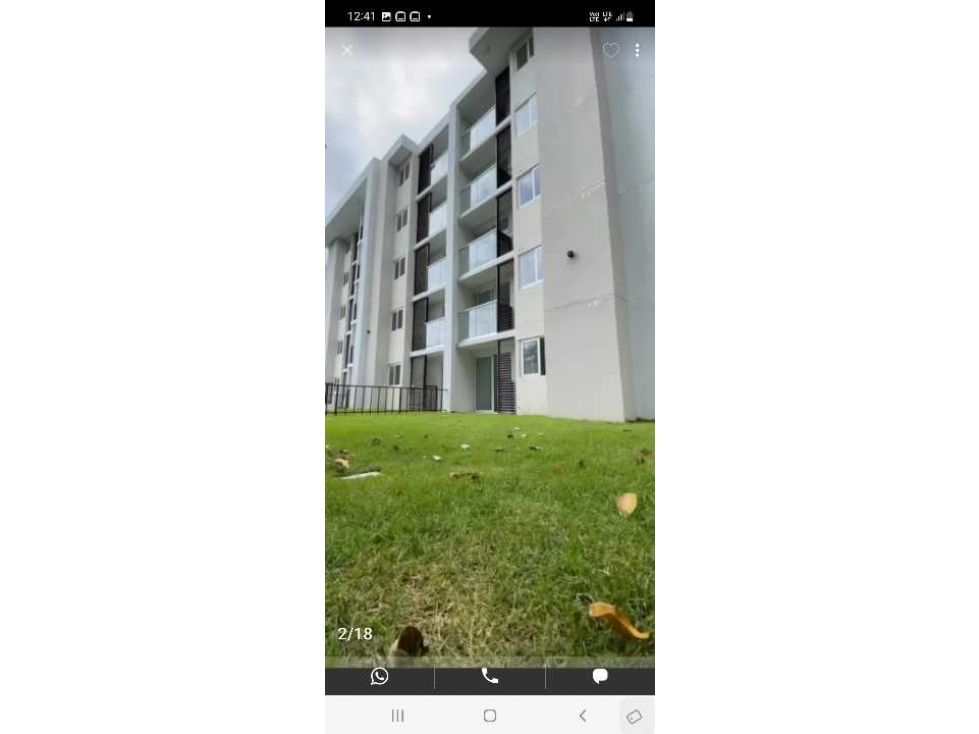Go back using the system back button
The image size is (979, 734).
(582, 716)
